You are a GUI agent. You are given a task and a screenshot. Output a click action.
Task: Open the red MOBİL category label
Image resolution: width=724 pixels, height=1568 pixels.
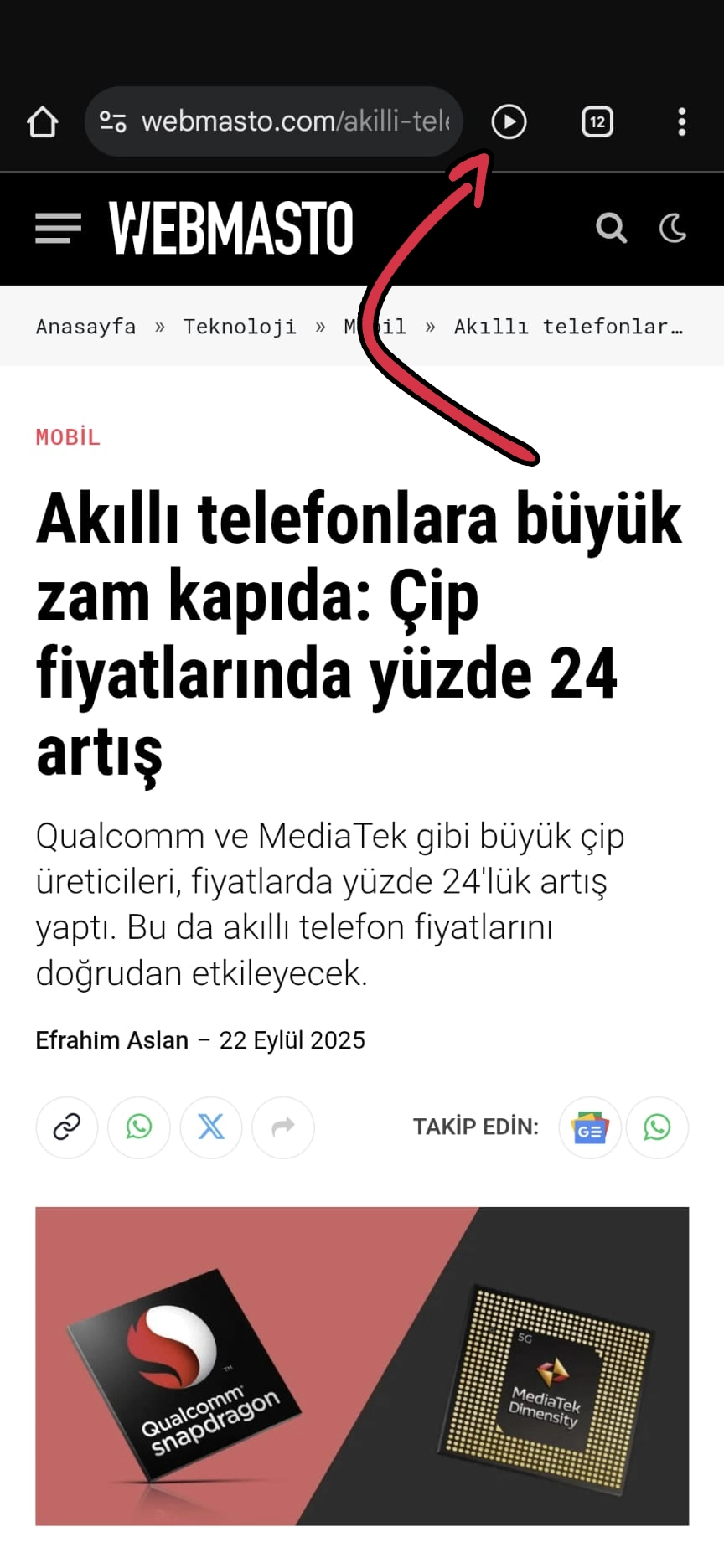(x=68, y=437)
